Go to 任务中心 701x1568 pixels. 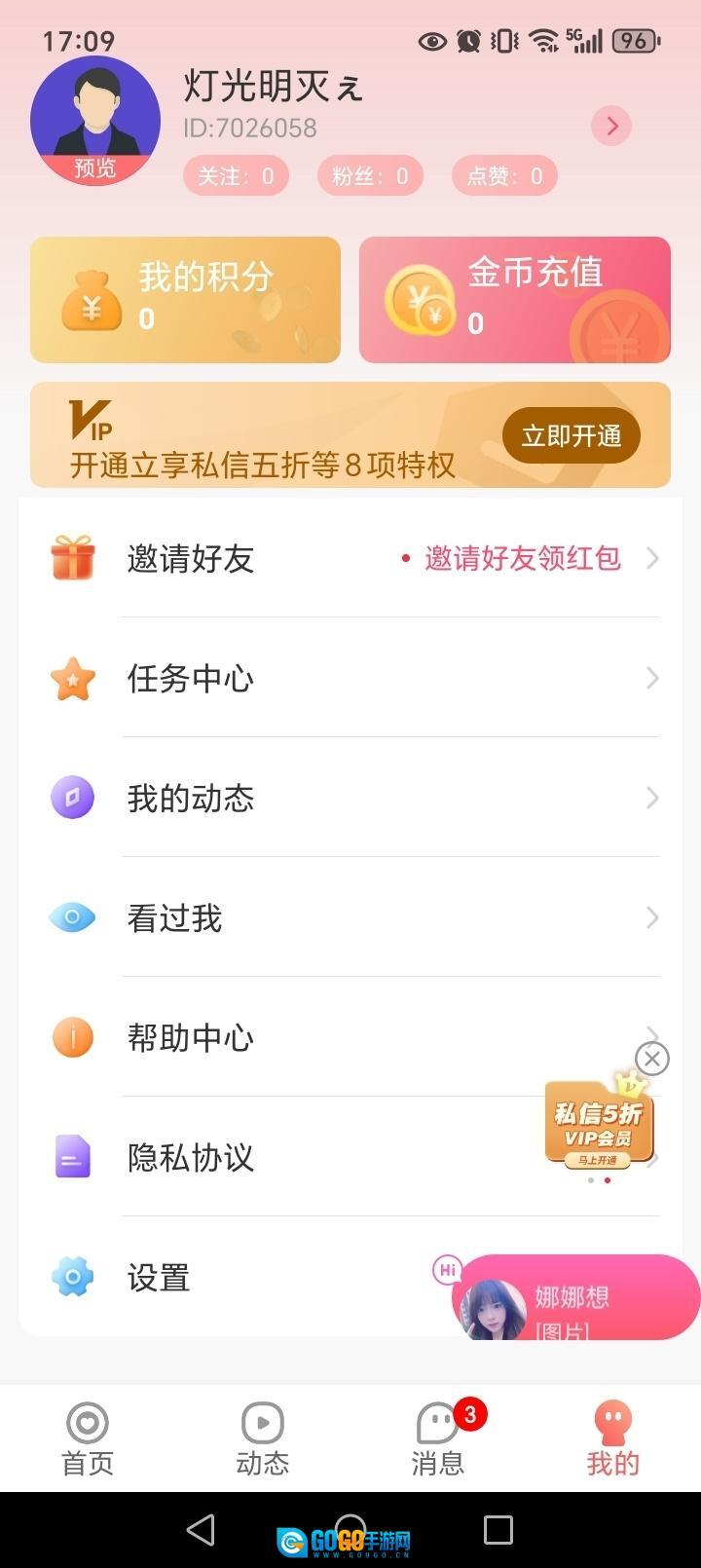(x=350, y=678)
